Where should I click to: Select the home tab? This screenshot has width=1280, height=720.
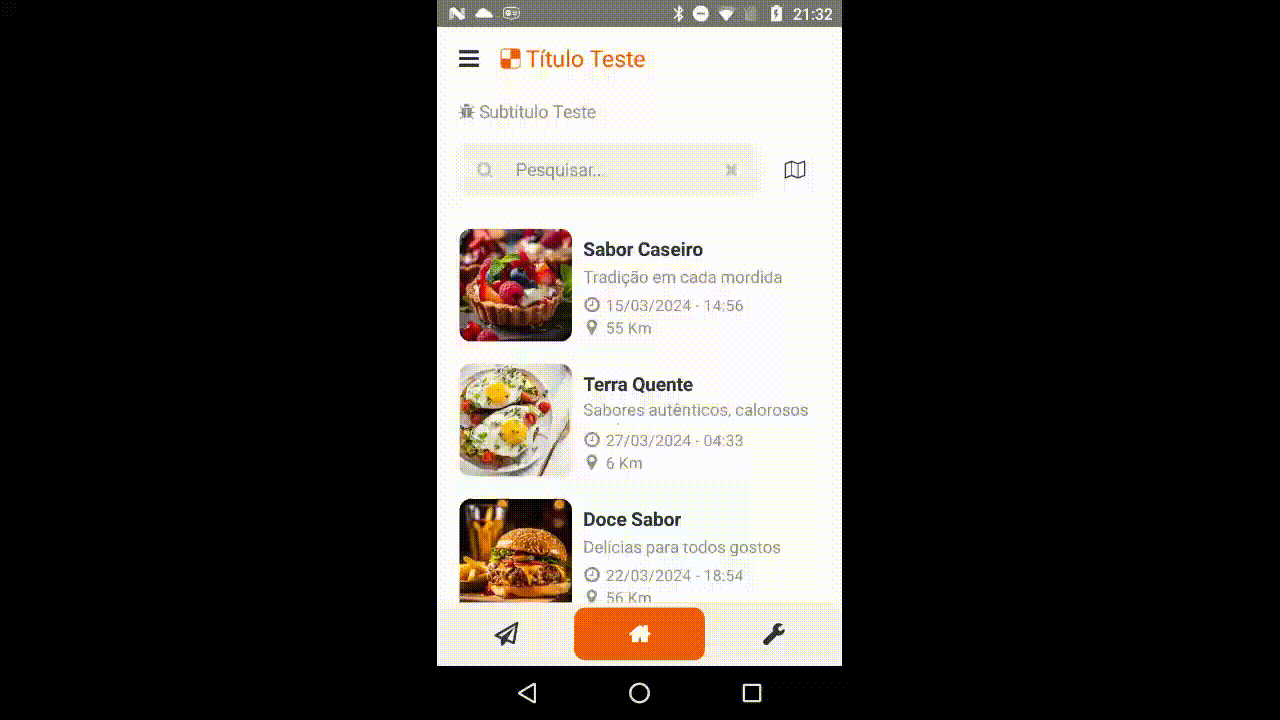[639, 634]
